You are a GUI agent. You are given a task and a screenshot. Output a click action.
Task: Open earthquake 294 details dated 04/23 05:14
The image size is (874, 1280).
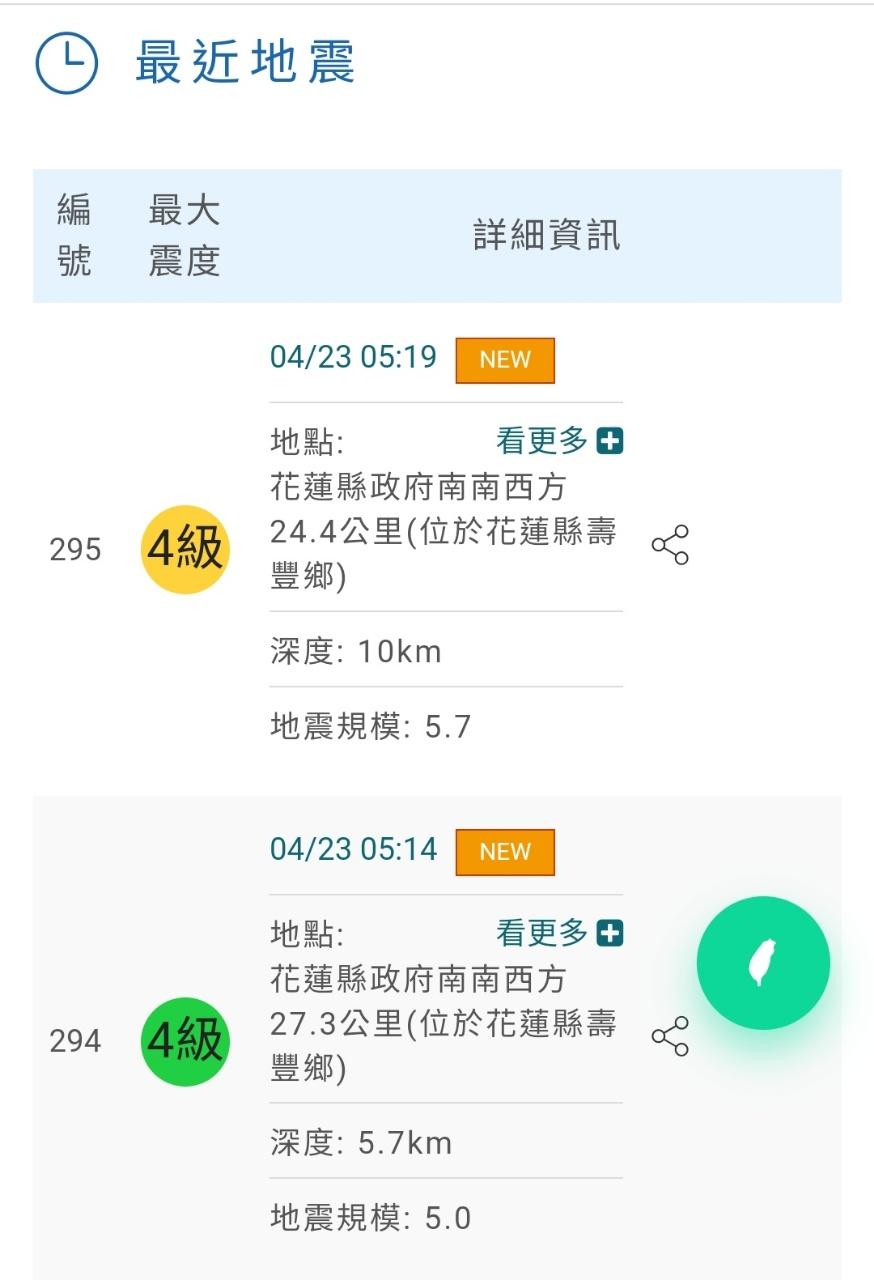353,850
